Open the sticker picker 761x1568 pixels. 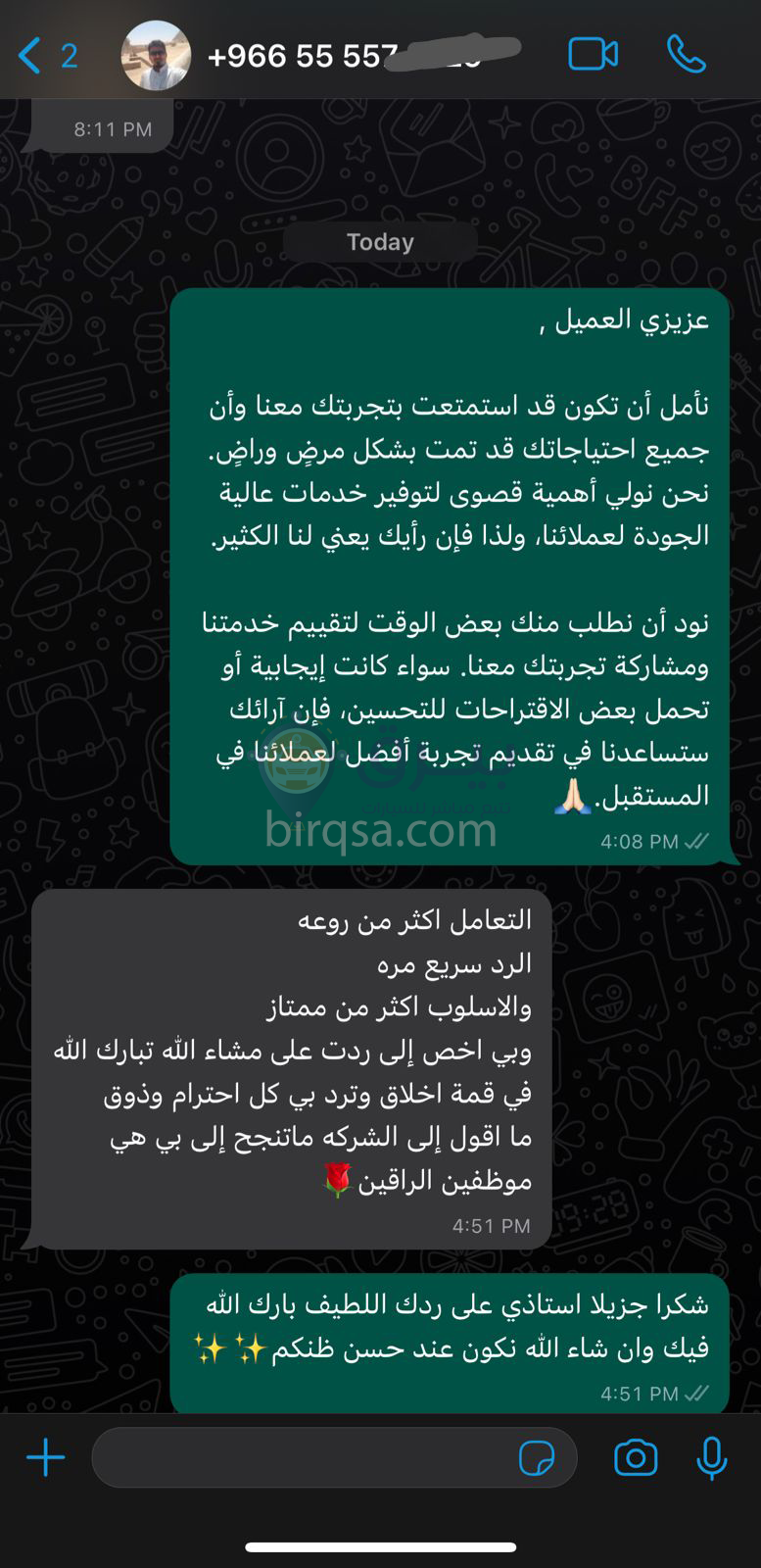(x=536, y=1457)
